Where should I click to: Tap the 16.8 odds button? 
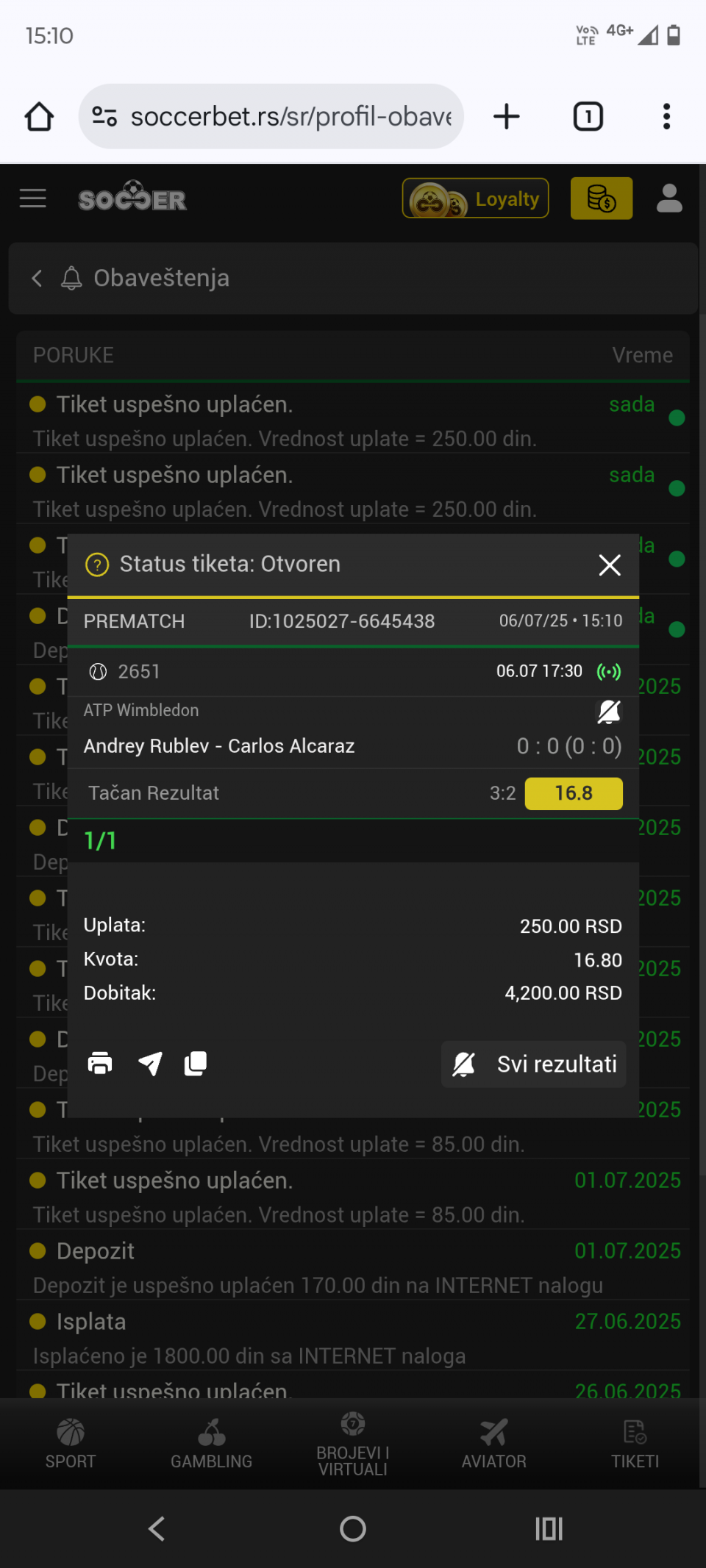click(x=574, y=793)
